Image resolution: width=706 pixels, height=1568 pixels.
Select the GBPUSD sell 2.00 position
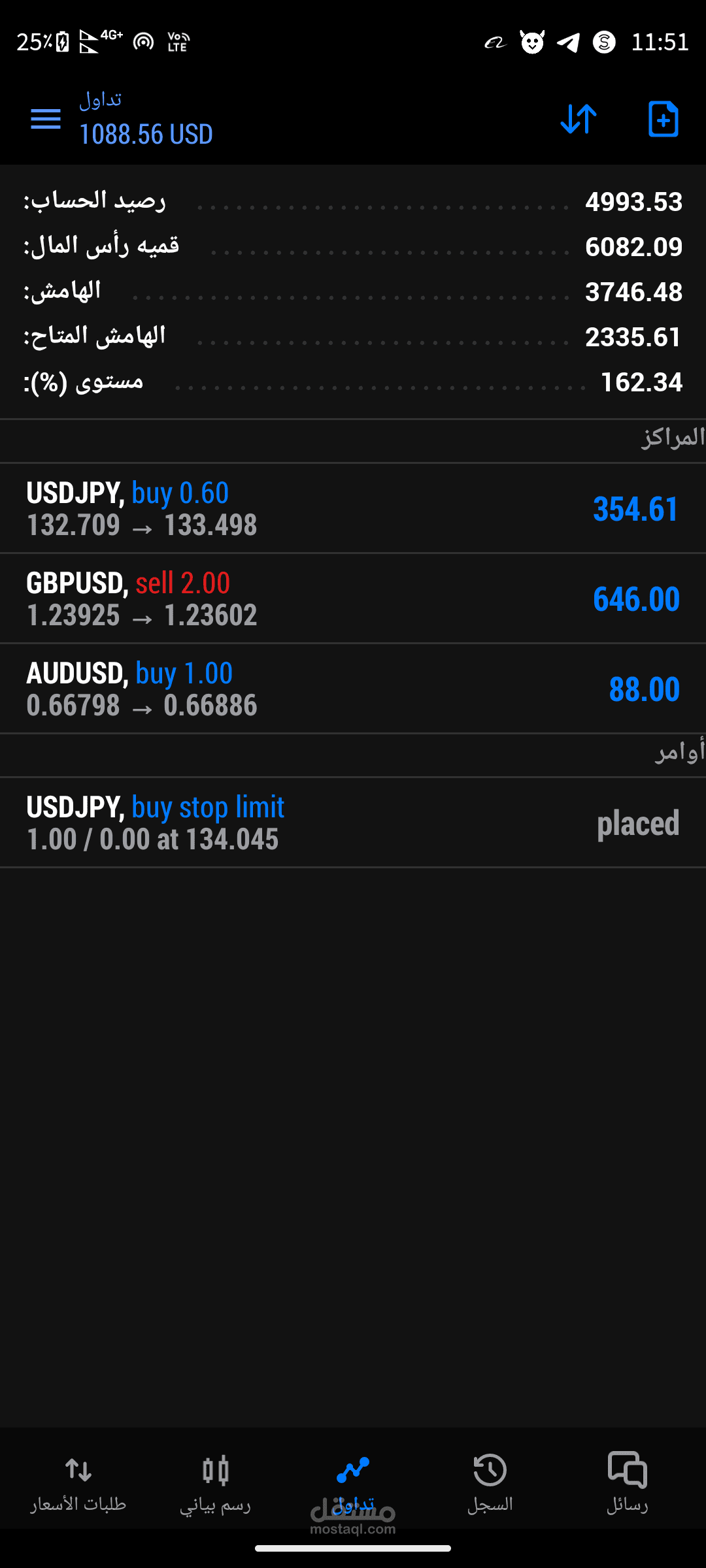[x=353, y=598]
